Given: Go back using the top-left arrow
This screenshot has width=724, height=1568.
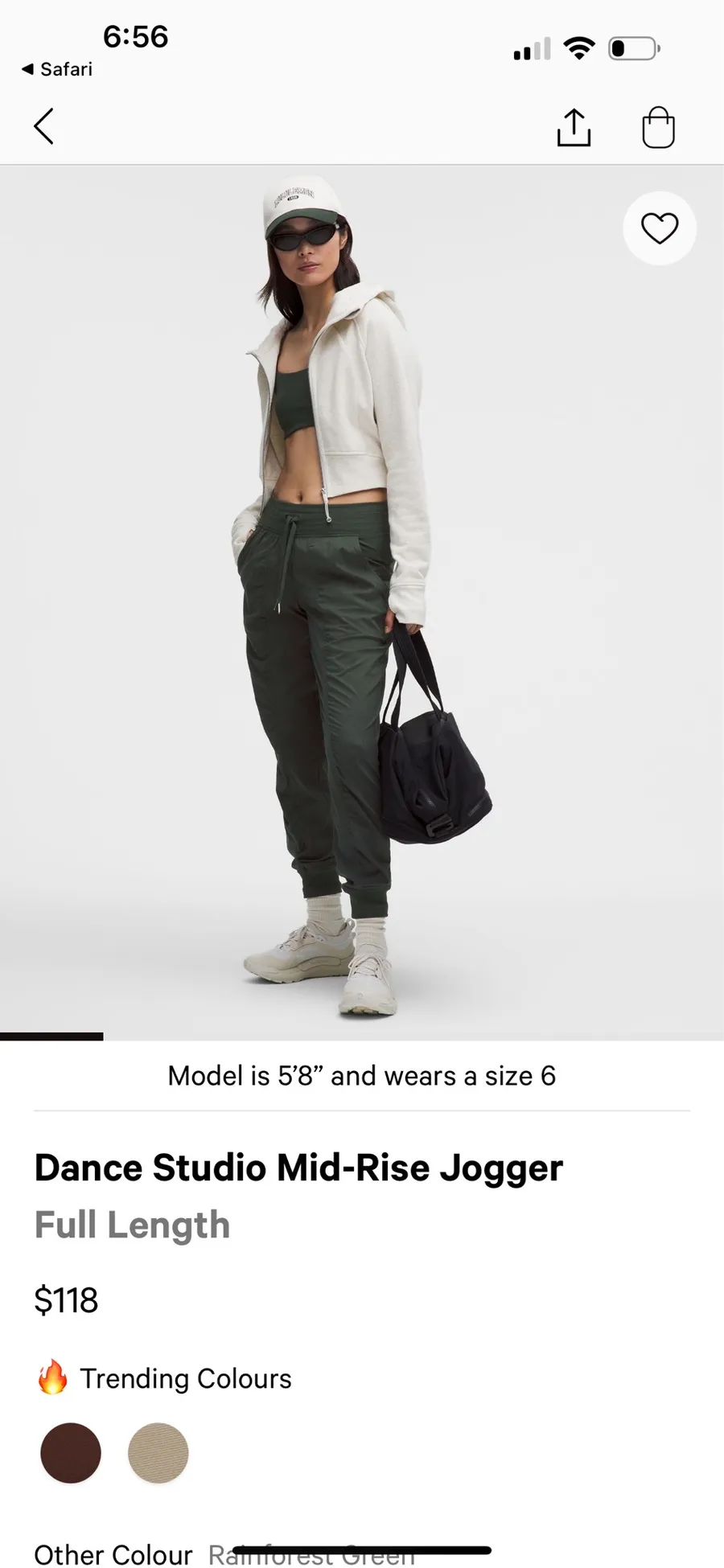Looking at the screenshot, I should tap(43, 127).
